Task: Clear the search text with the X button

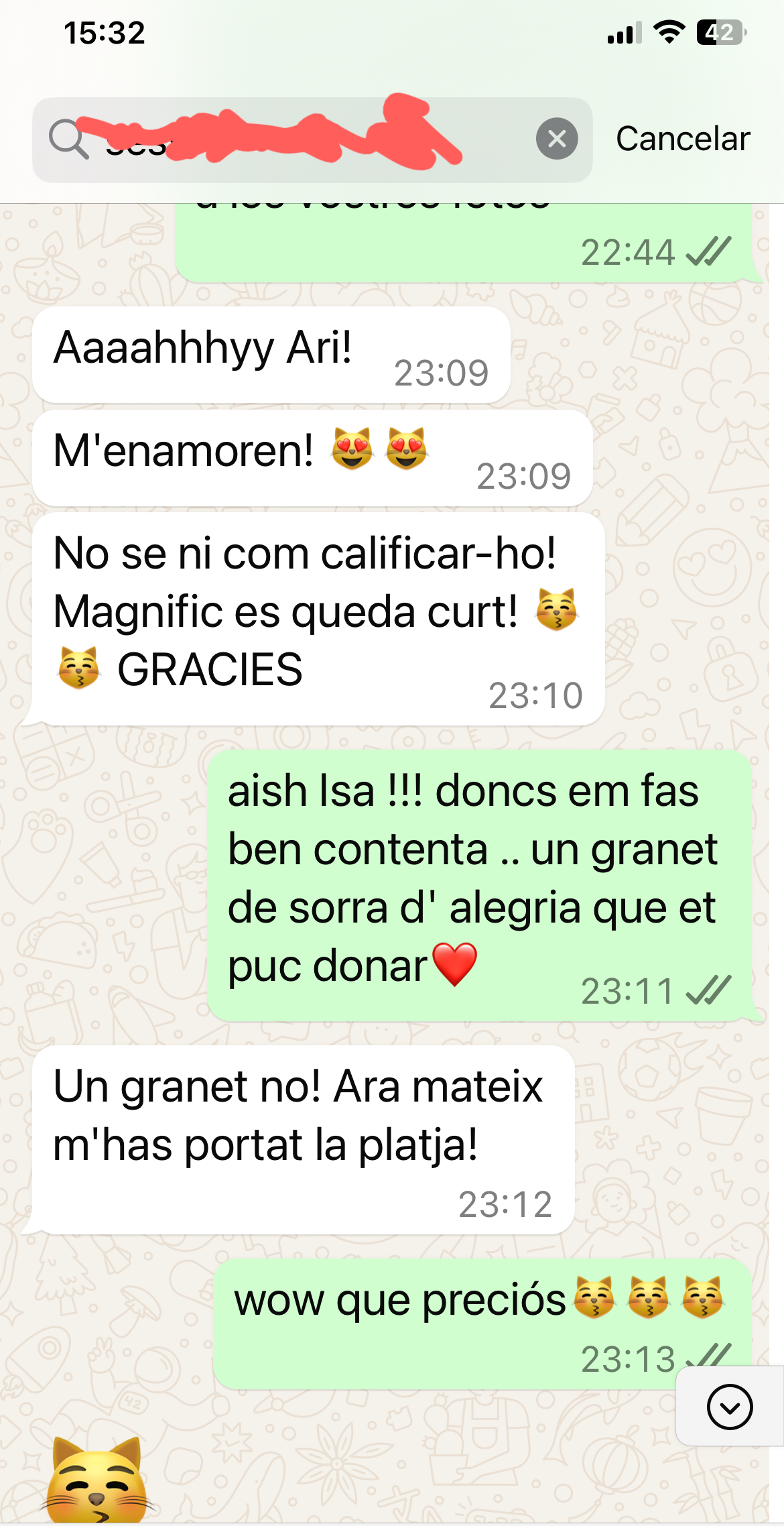Action: (557, 138)
